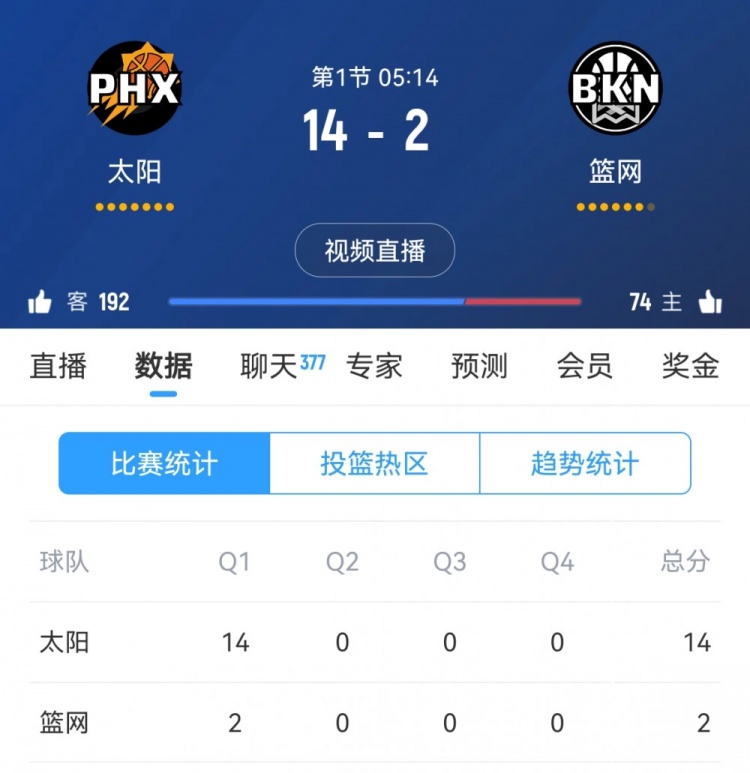Viewport: 750px width, 773px height.
Task: Select the 数据 tab
Action: (163, 366)
